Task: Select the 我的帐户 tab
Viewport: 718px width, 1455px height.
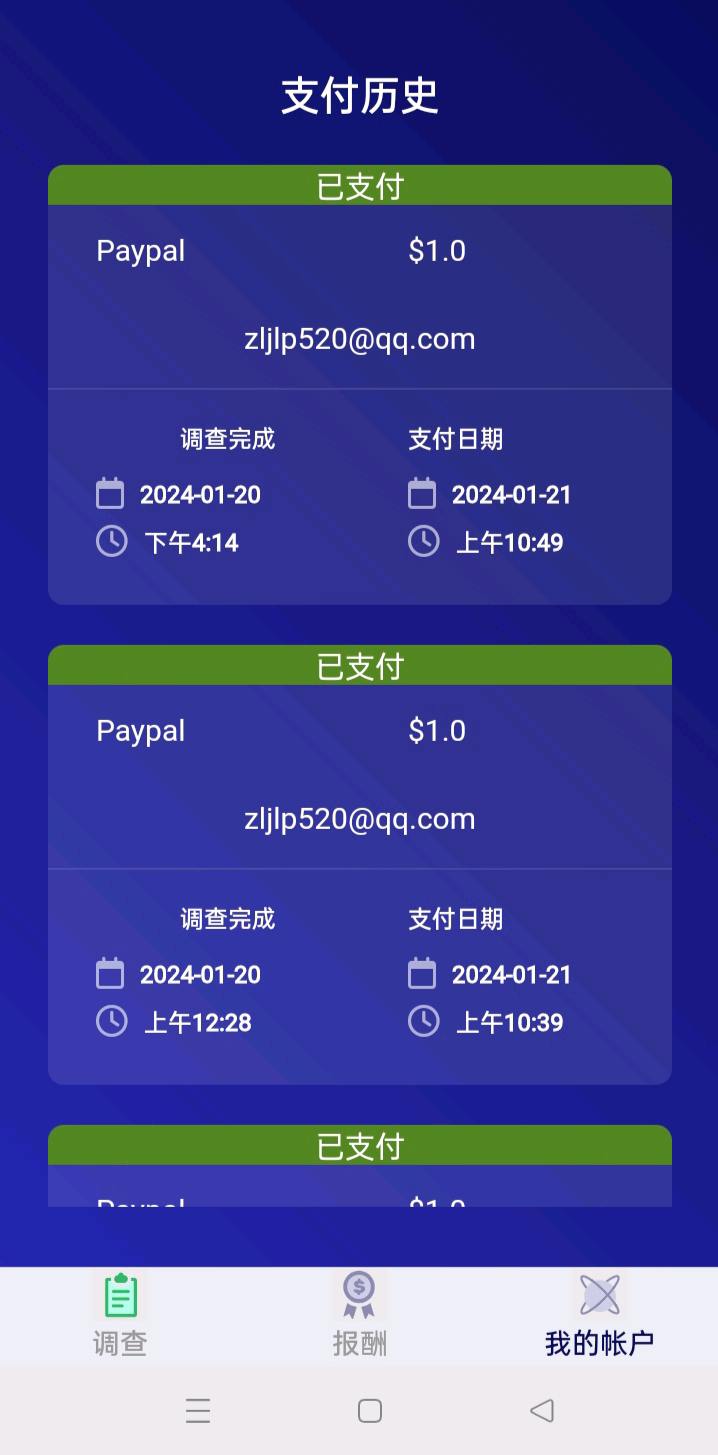Action: coord(599,1315)
